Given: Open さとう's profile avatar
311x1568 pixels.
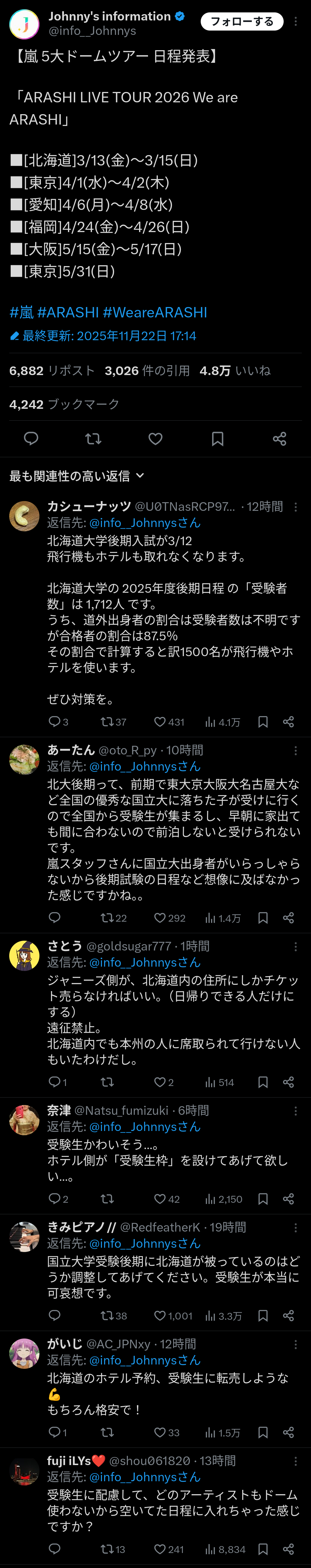Looking at the screenshot, I should pyautogui.click(x=24, y=955).
